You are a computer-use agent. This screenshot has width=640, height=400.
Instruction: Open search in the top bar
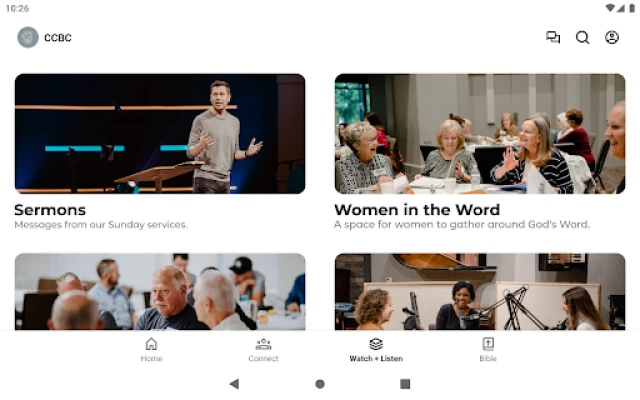tap(582, 38)
